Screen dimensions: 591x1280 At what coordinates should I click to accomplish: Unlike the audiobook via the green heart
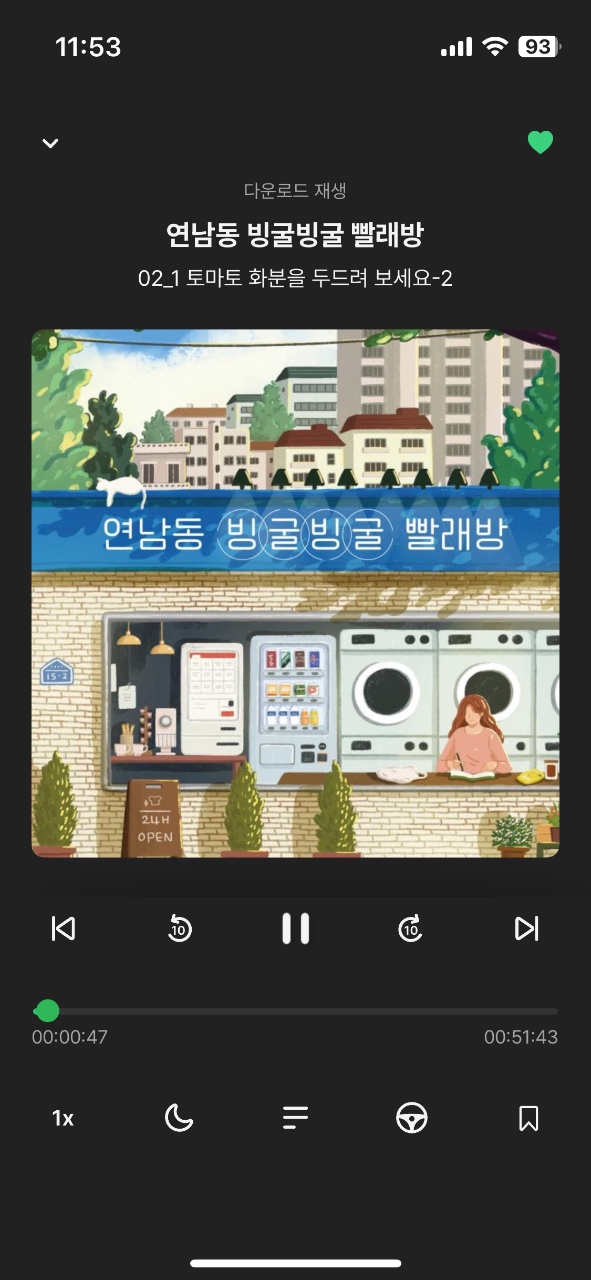[x=540, y=143]
